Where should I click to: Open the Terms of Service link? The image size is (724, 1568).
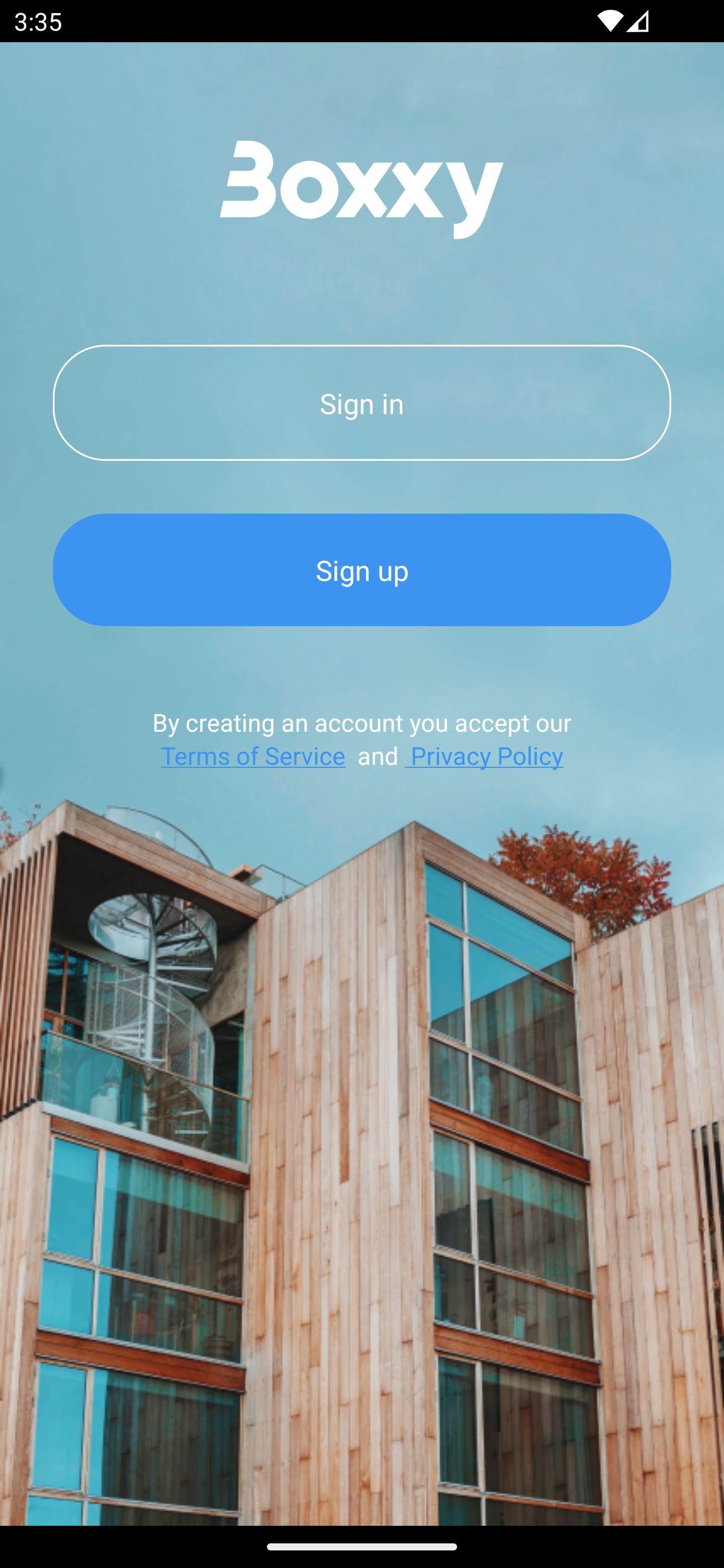(253, 756)
